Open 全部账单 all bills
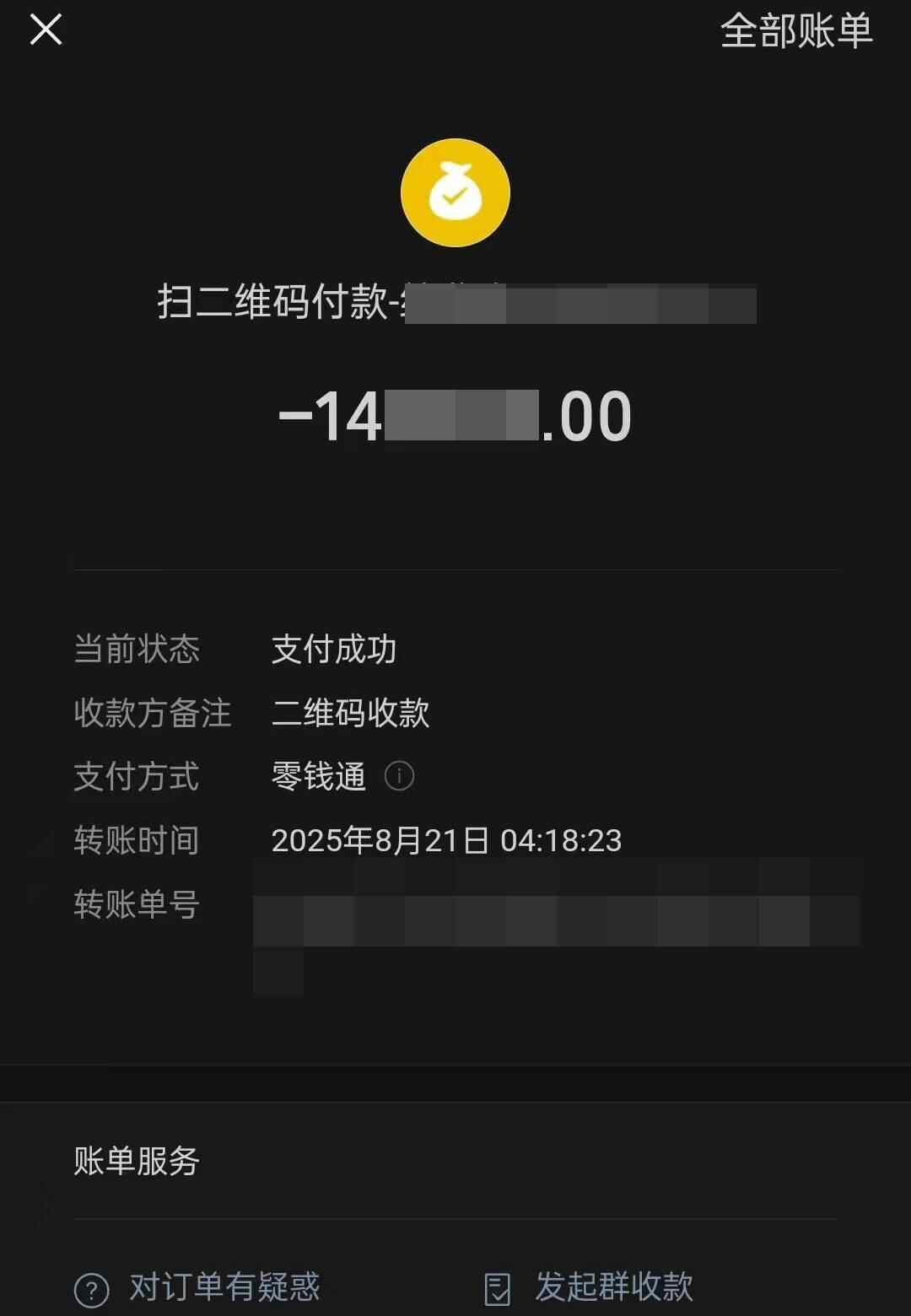The image size is (911, 1316). click(x=795, y=32)
